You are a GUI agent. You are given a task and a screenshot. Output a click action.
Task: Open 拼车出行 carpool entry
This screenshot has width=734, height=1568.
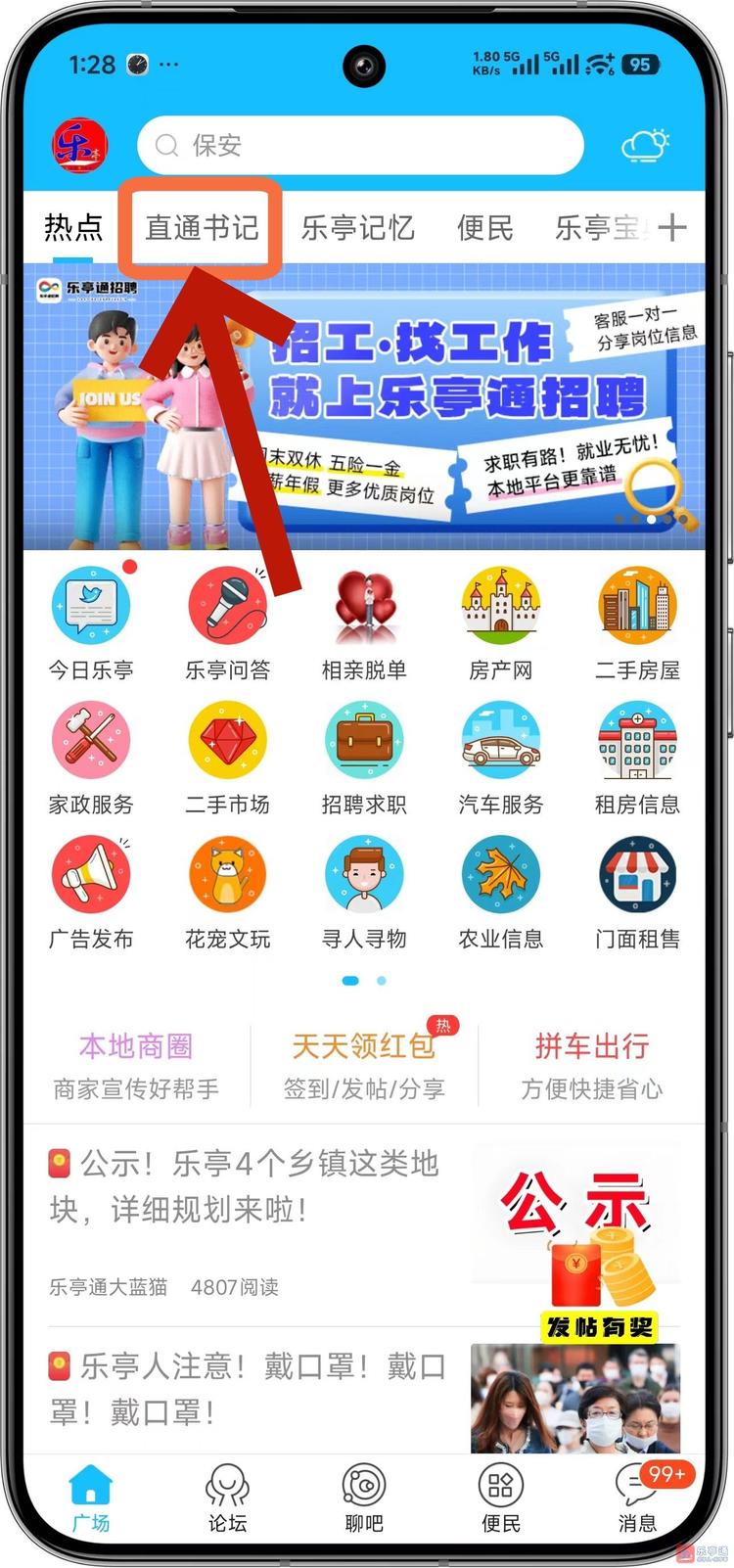tap(591, 1066)
